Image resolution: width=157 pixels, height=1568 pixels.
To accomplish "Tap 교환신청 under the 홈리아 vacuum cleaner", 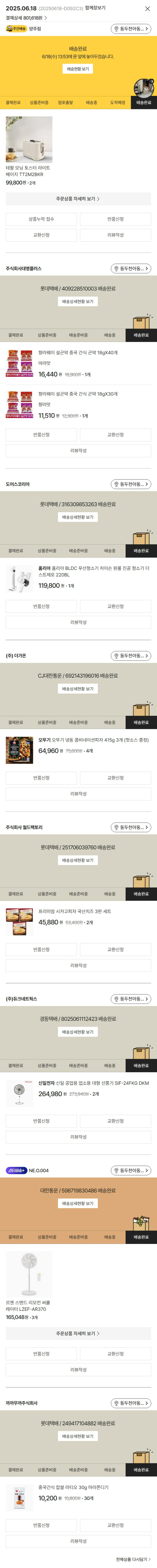I will point(115,606).
